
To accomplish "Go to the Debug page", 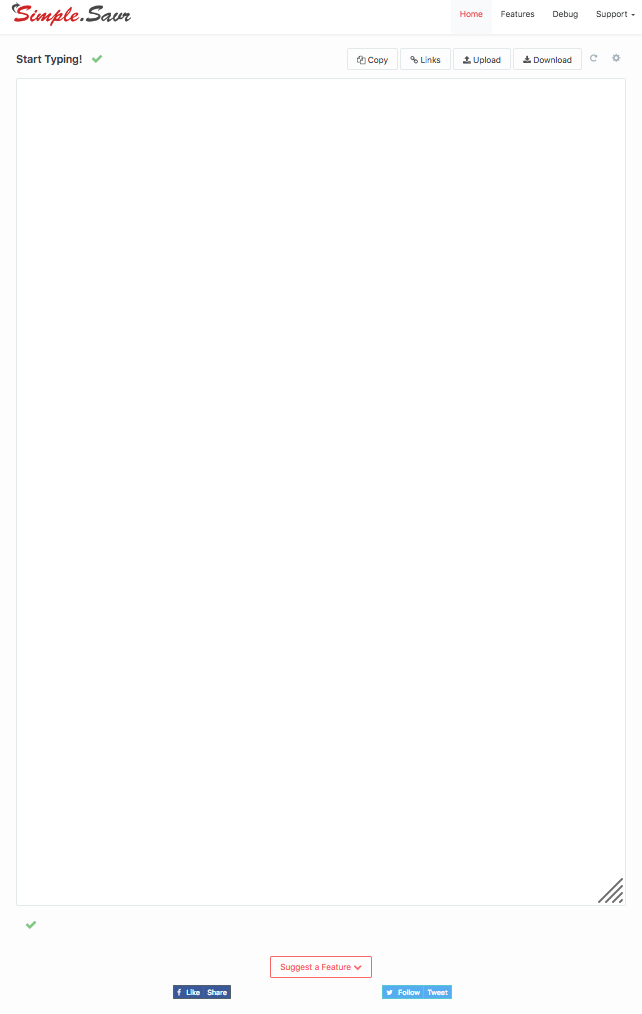I will click(565, 14).
